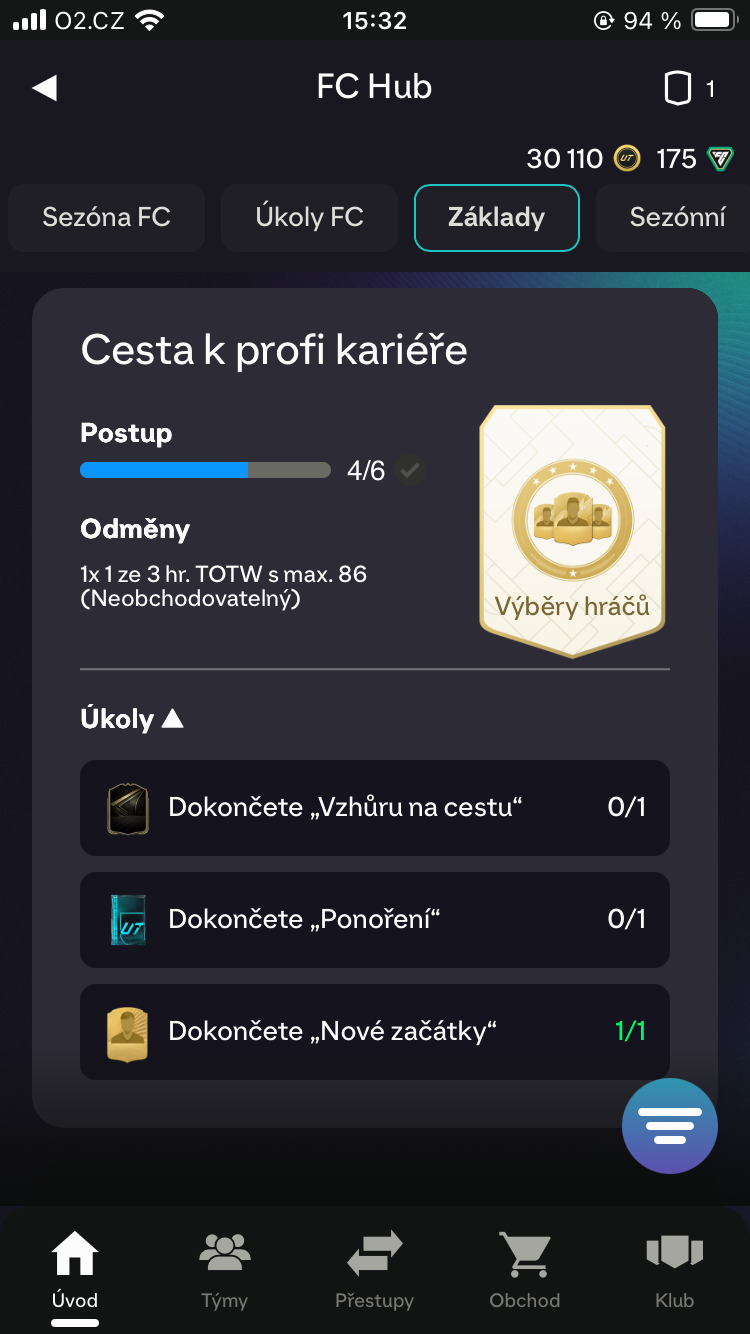Open task Dokončete „Vzhůru na cestu“
Screen dimensions: 750x1334
point(375,808)
